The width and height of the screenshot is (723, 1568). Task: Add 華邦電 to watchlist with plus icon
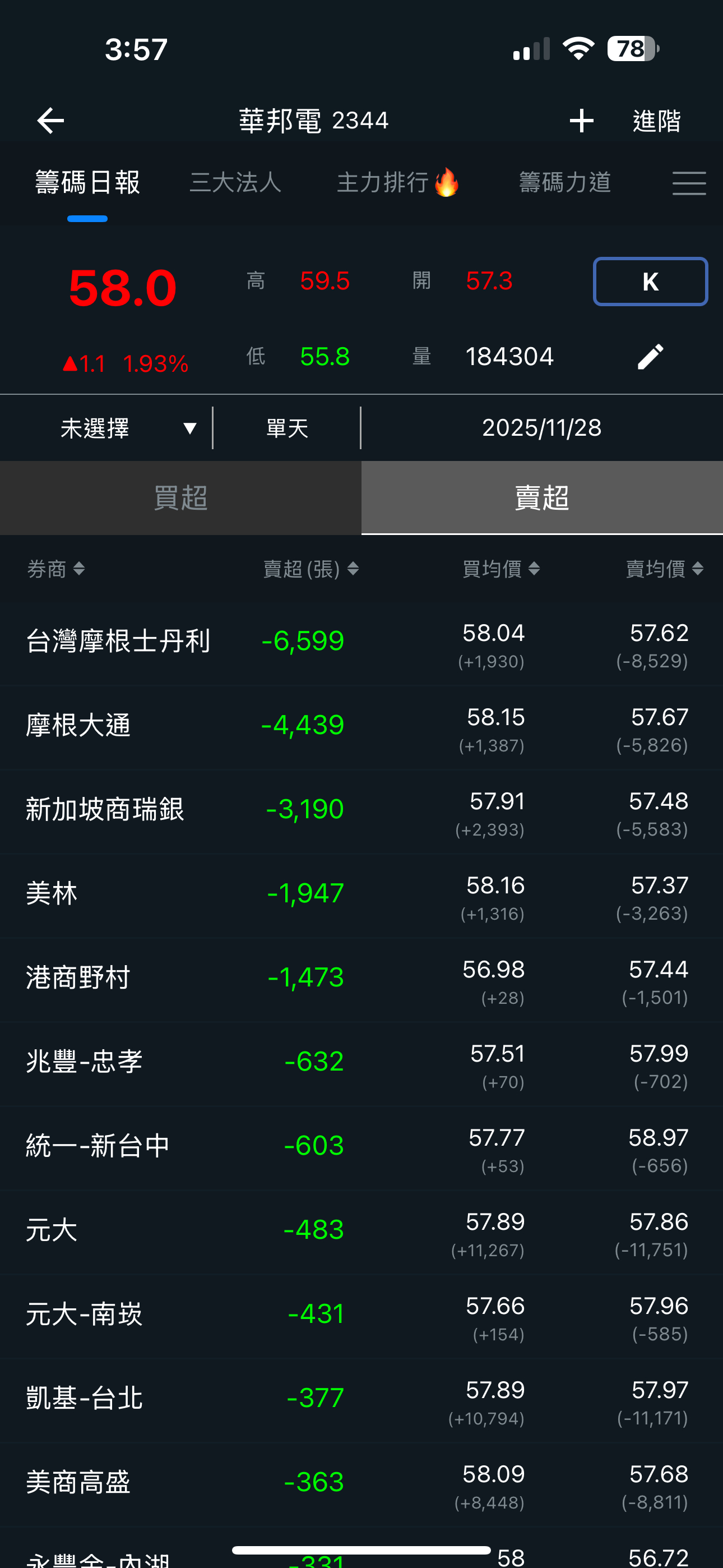[x=581, y=121]
